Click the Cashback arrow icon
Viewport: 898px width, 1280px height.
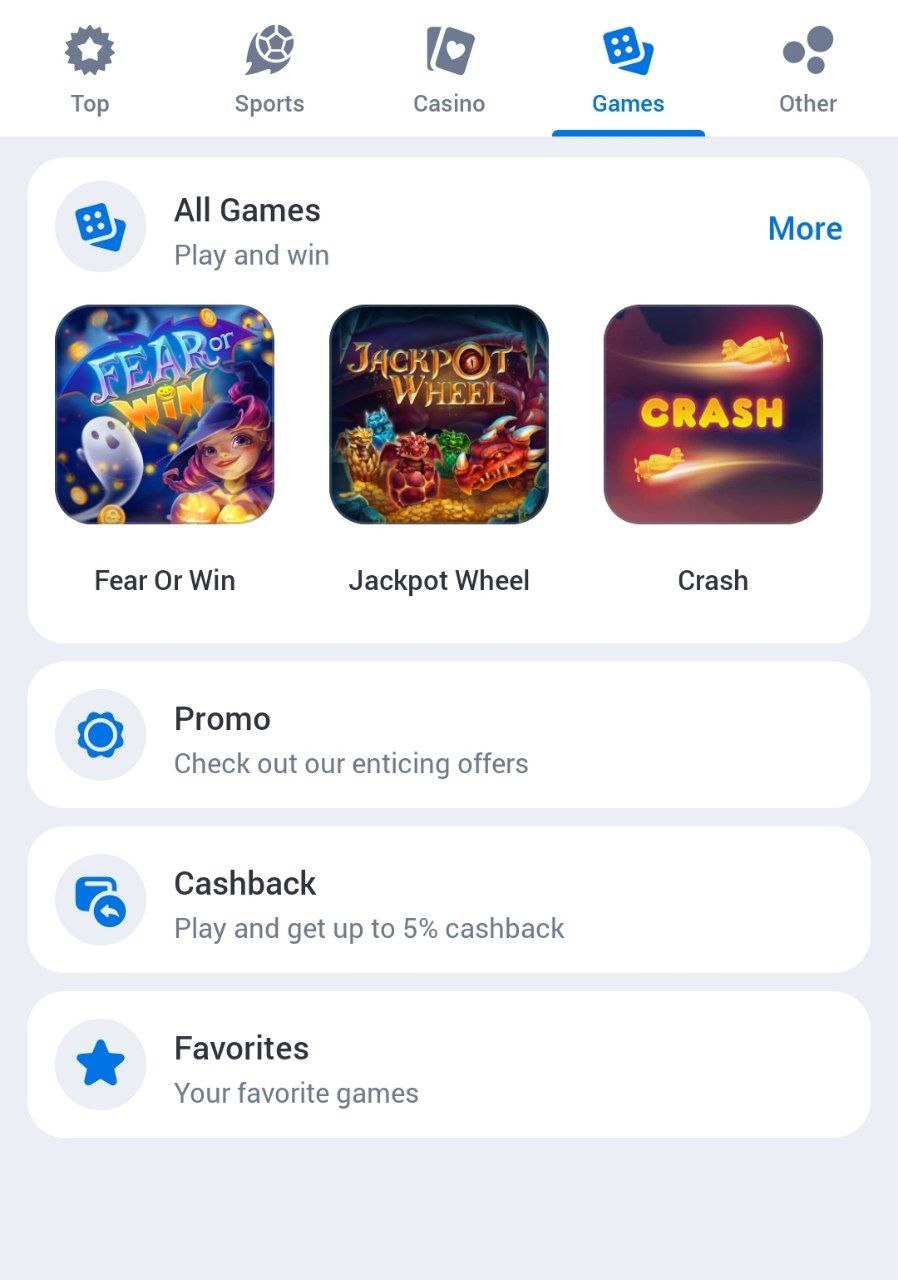click(x=100, y=900)
